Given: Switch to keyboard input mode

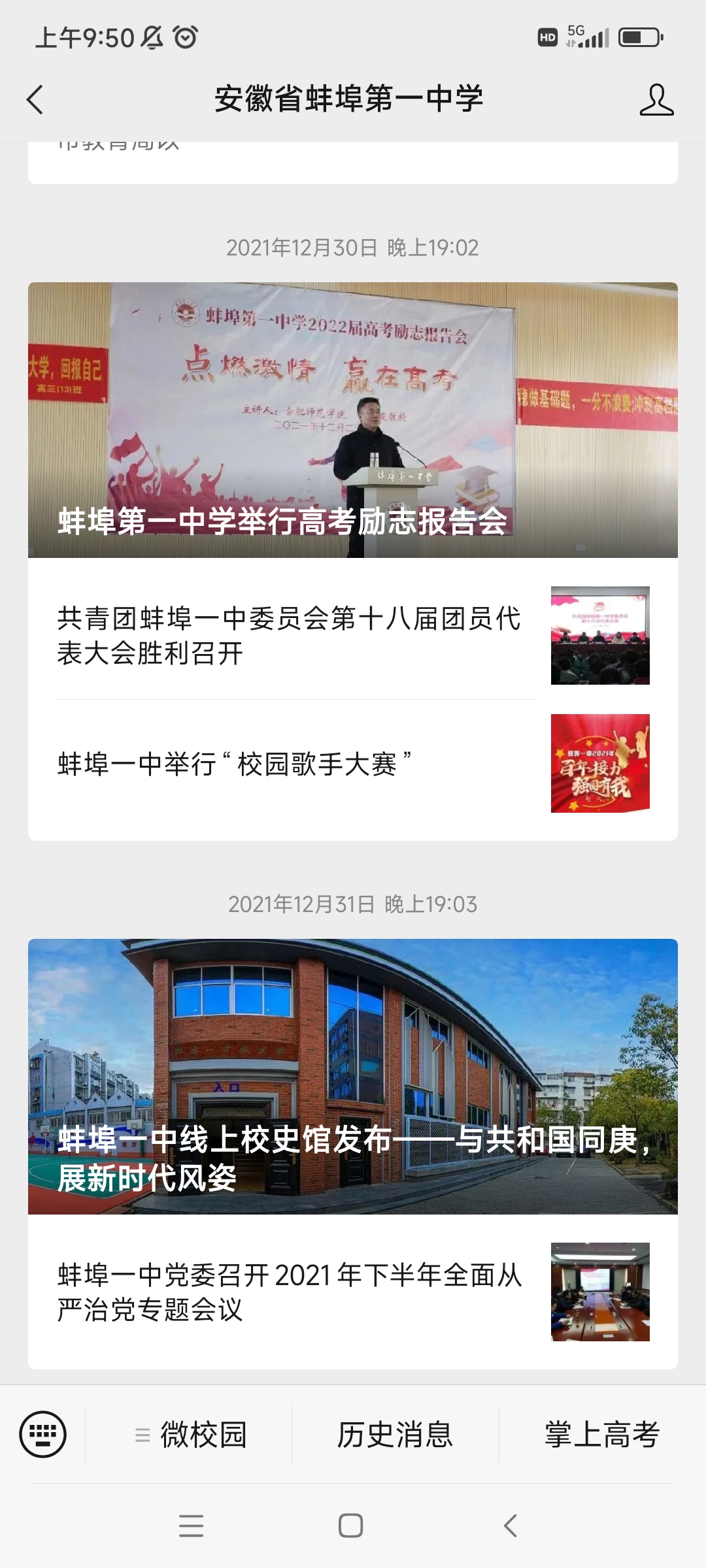Looking at the screenshot, I should (x=43, y=1435).
